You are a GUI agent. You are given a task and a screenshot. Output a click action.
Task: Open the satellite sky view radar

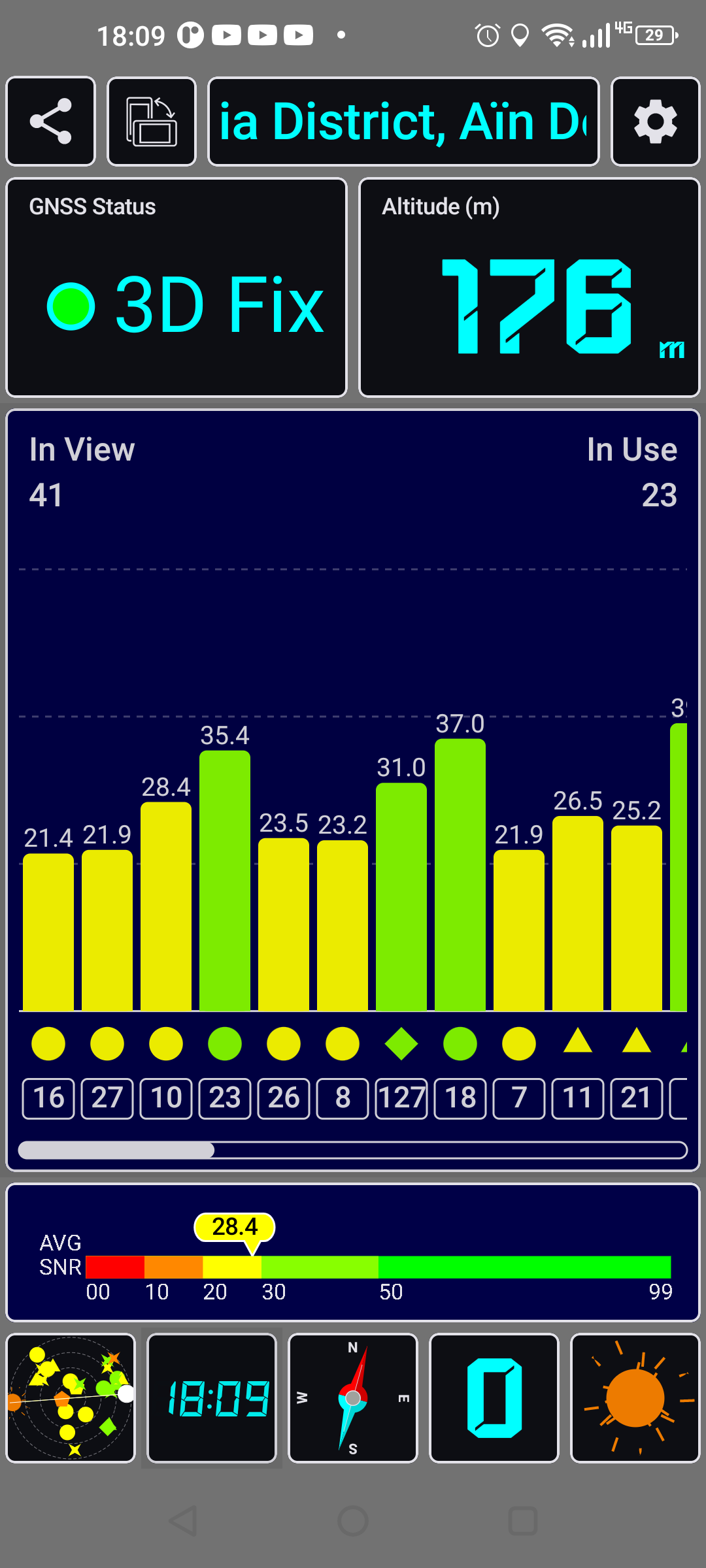71,1397
